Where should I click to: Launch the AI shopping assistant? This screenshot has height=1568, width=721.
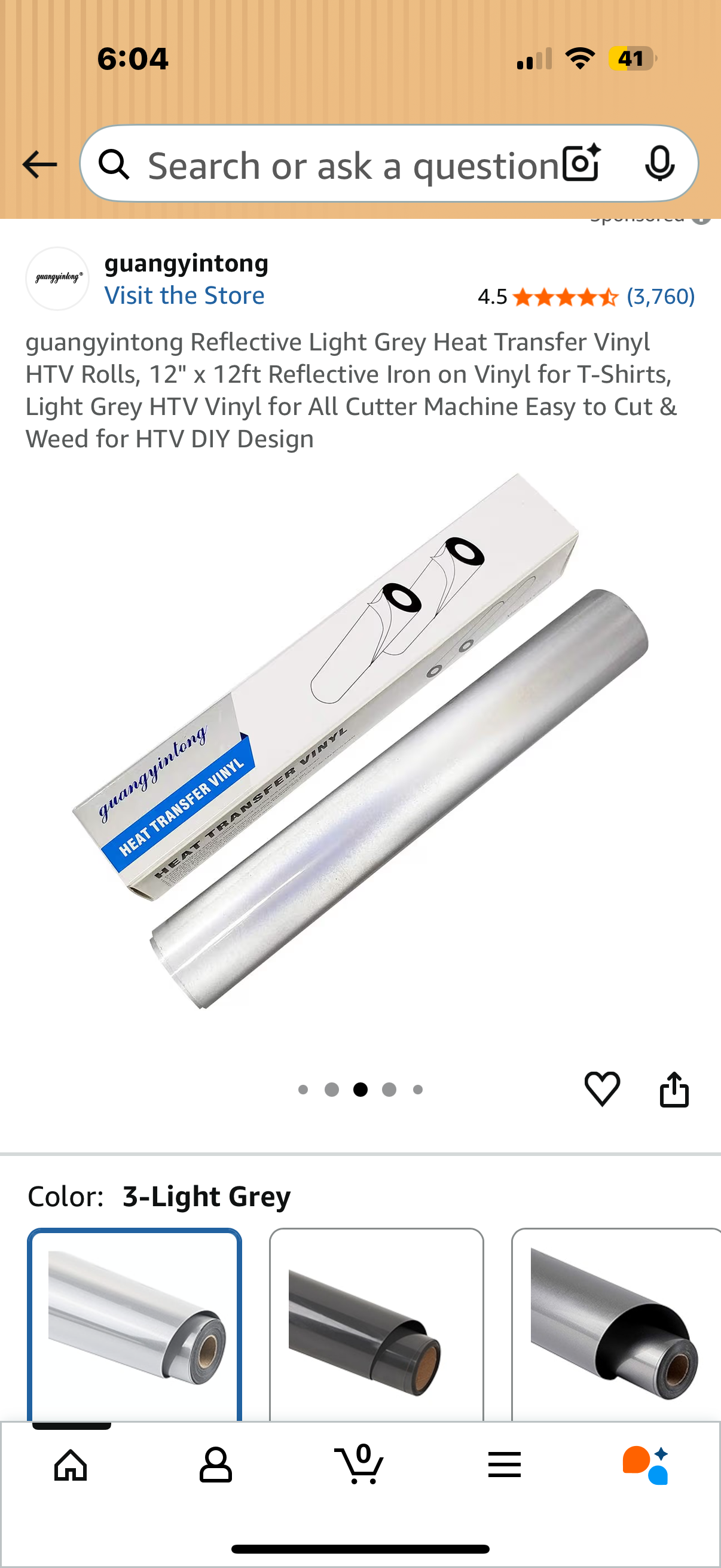tap(646, 1465)
